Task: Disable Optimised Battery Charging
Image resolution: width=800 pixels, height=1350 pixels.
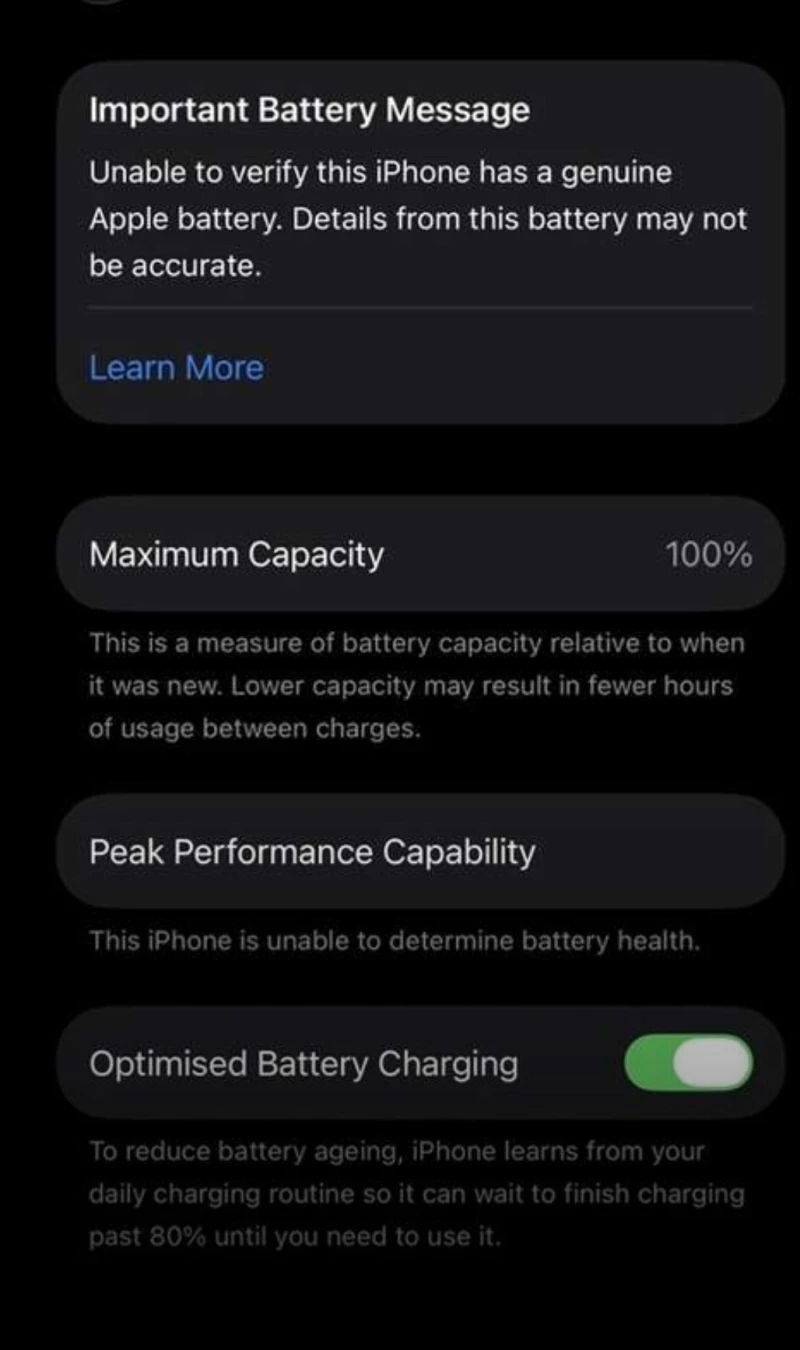Action: tap(688, 1062)
